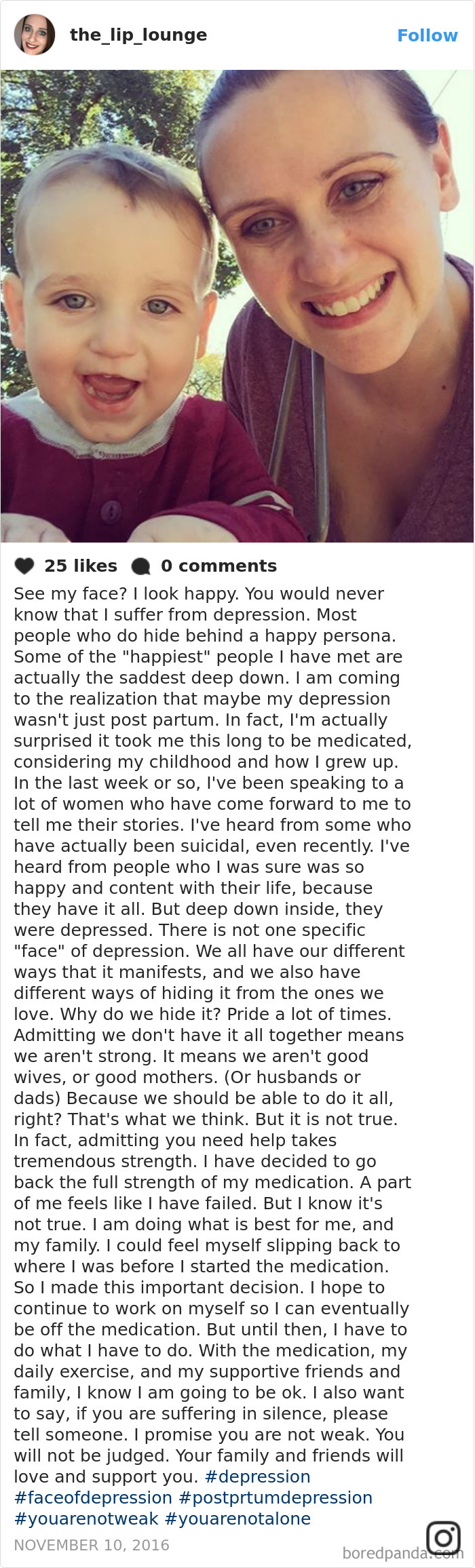Open the #youarenotweak hashtag
475x1568 pixels.
point(86,1518)
